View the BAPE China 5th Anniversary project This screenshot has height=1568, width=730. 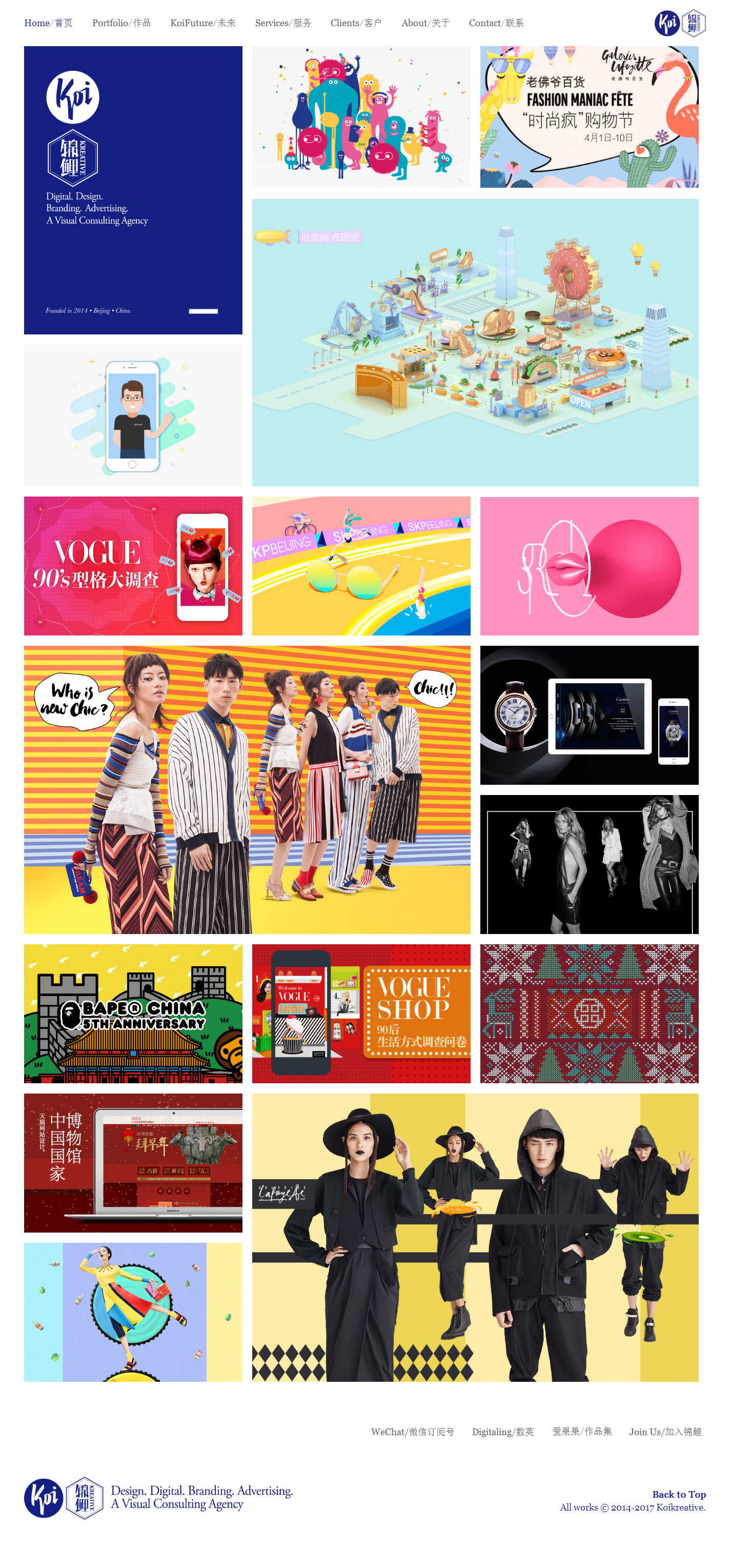pyautogui.click(x=133, y=1014)
